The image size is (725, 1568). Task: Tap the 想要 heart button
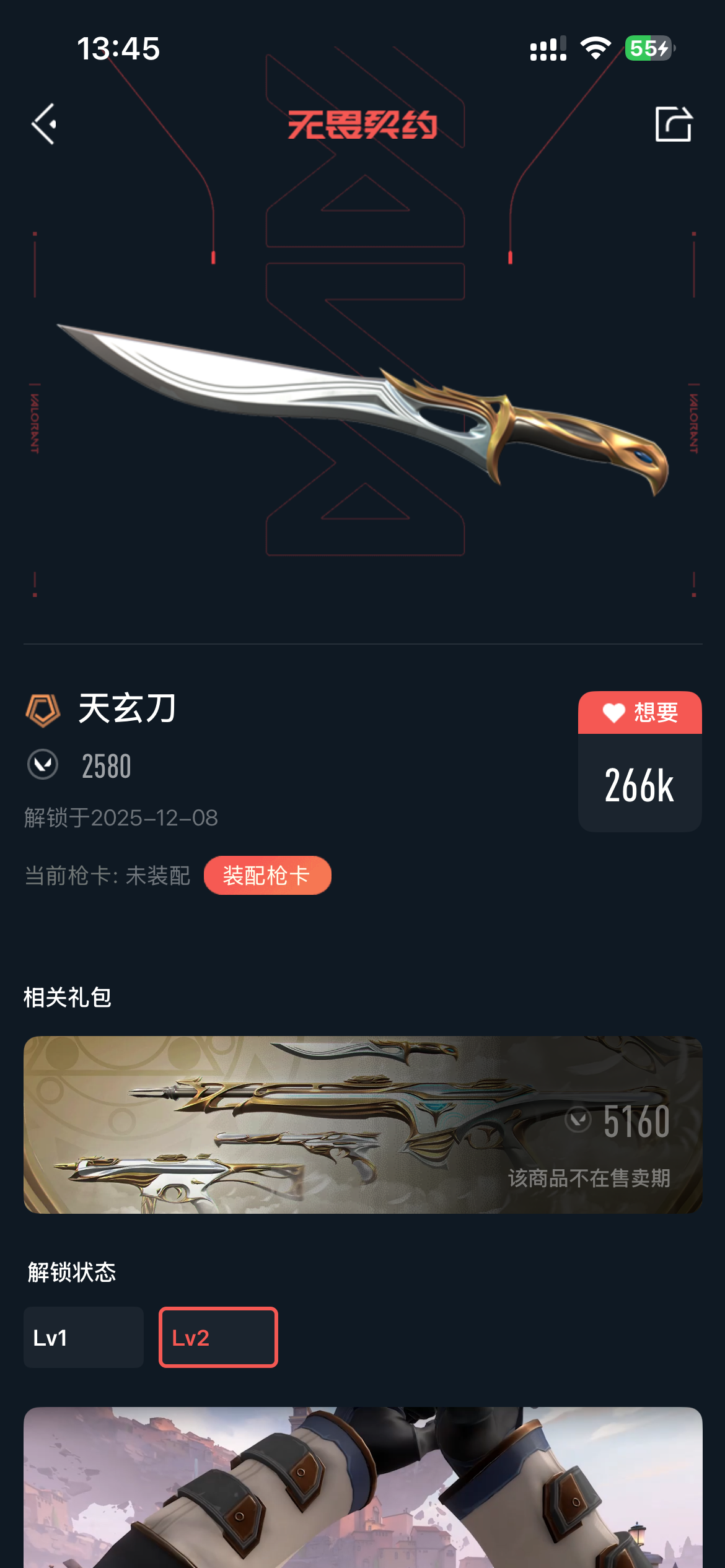pos(639,713)
